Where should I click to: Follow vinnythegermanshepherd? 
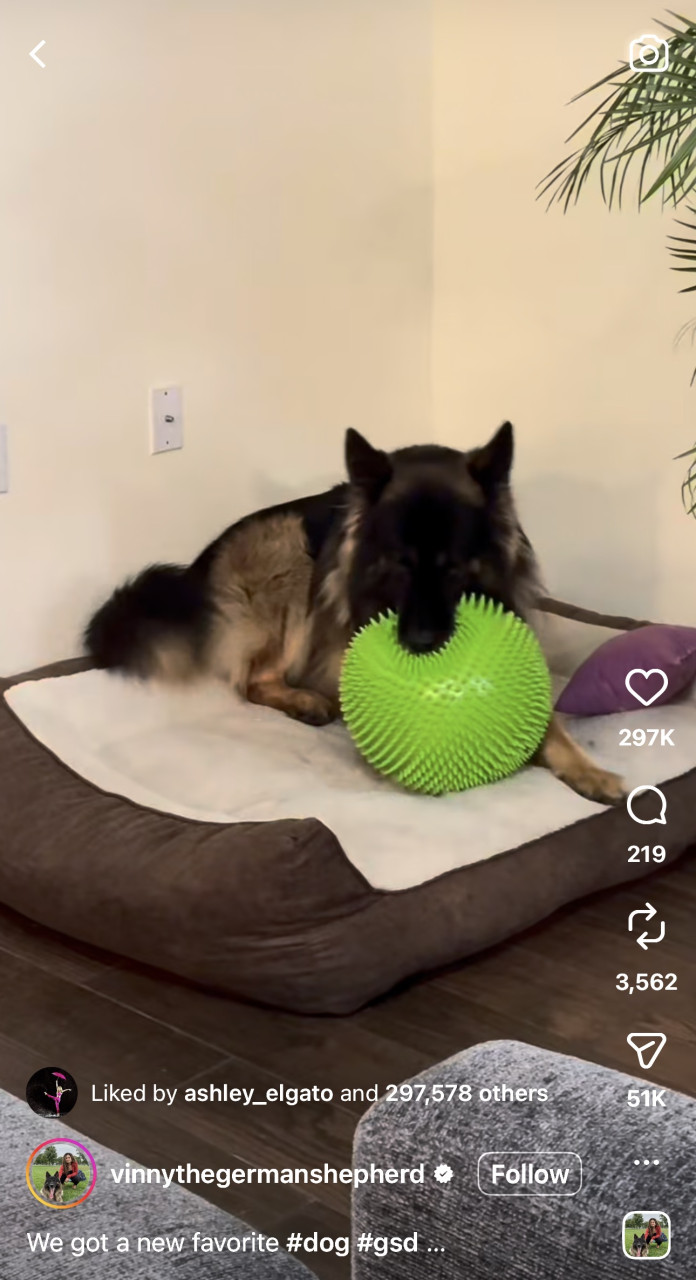point(529,1174)
